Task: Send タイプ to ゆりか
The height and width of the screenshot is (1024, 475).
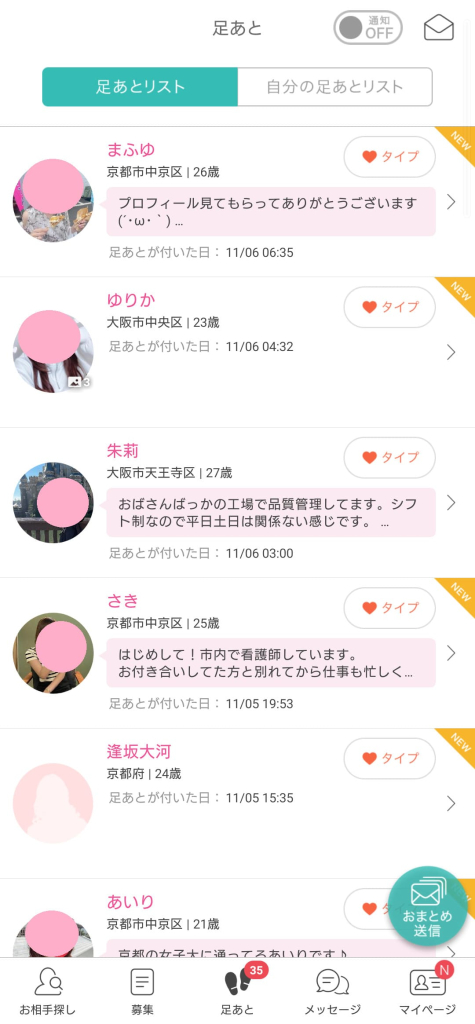Action: (x=389, y=307)
